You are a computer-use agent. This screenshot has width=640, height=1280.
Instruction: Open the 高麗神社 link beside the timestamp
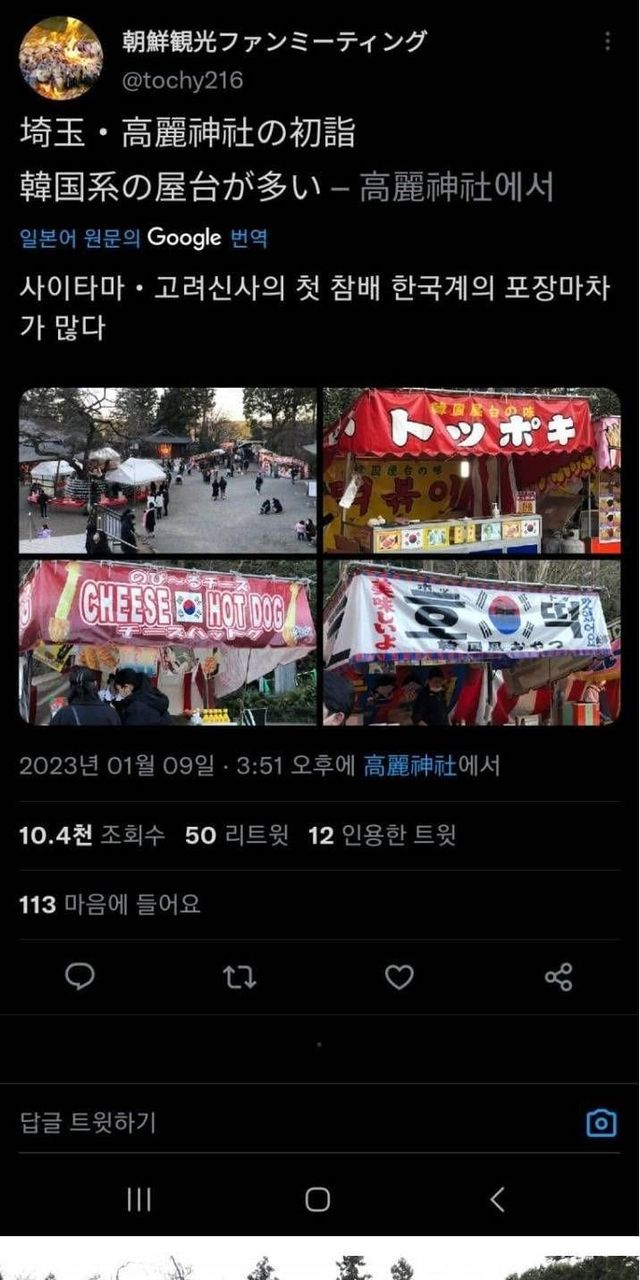tap(410, 766)
